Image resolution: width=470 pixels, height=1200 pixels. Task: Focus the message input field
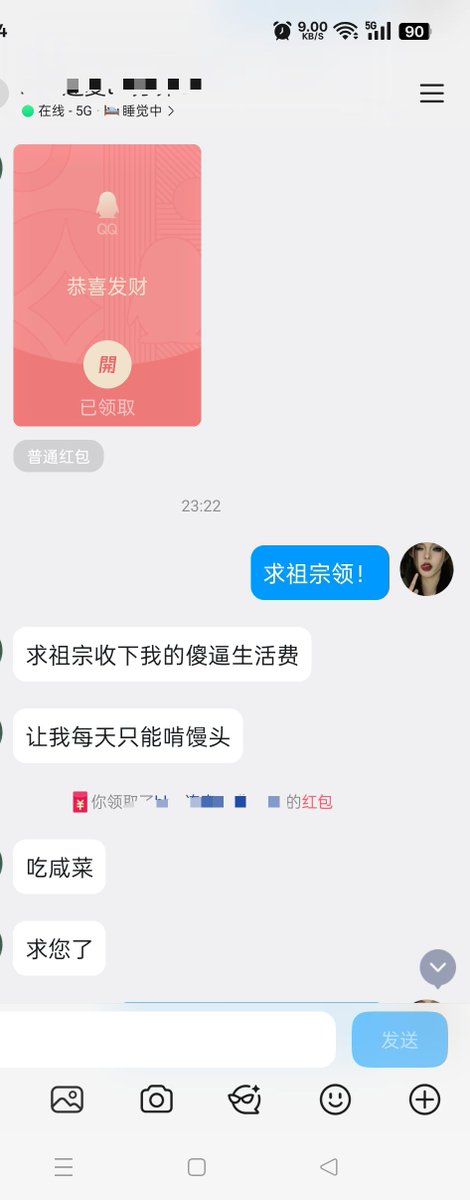click(165, 1039)
